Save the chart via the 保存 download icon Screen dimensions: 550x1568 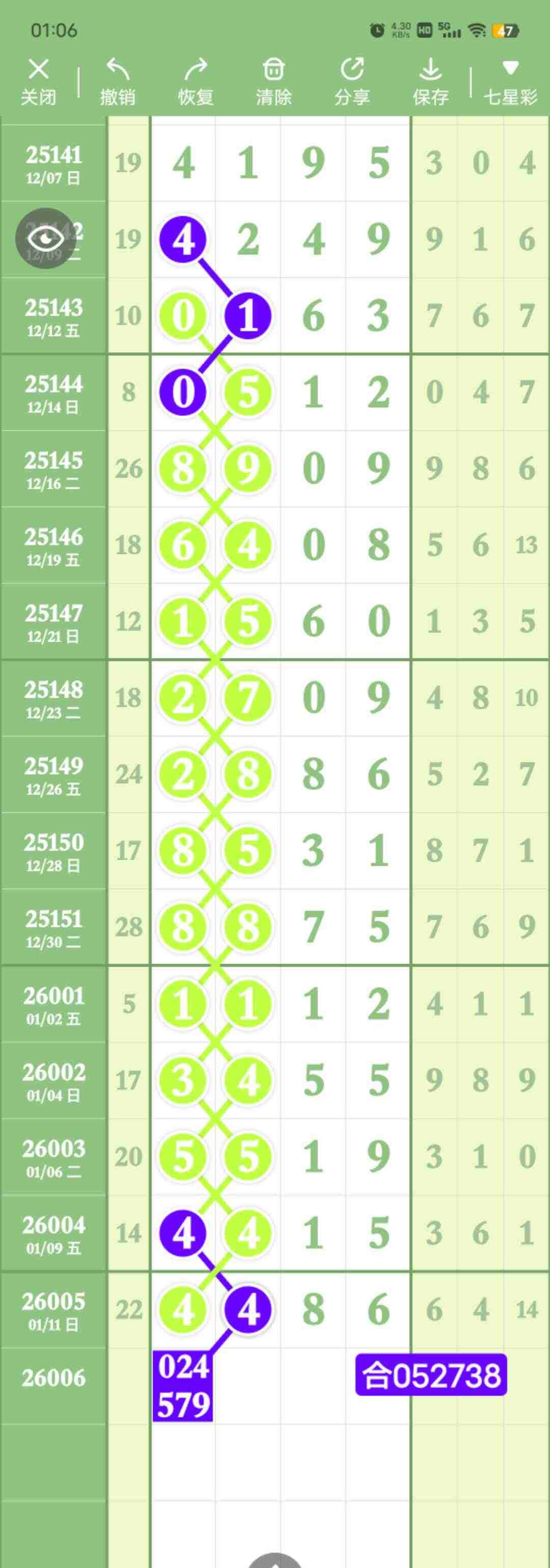431,69
